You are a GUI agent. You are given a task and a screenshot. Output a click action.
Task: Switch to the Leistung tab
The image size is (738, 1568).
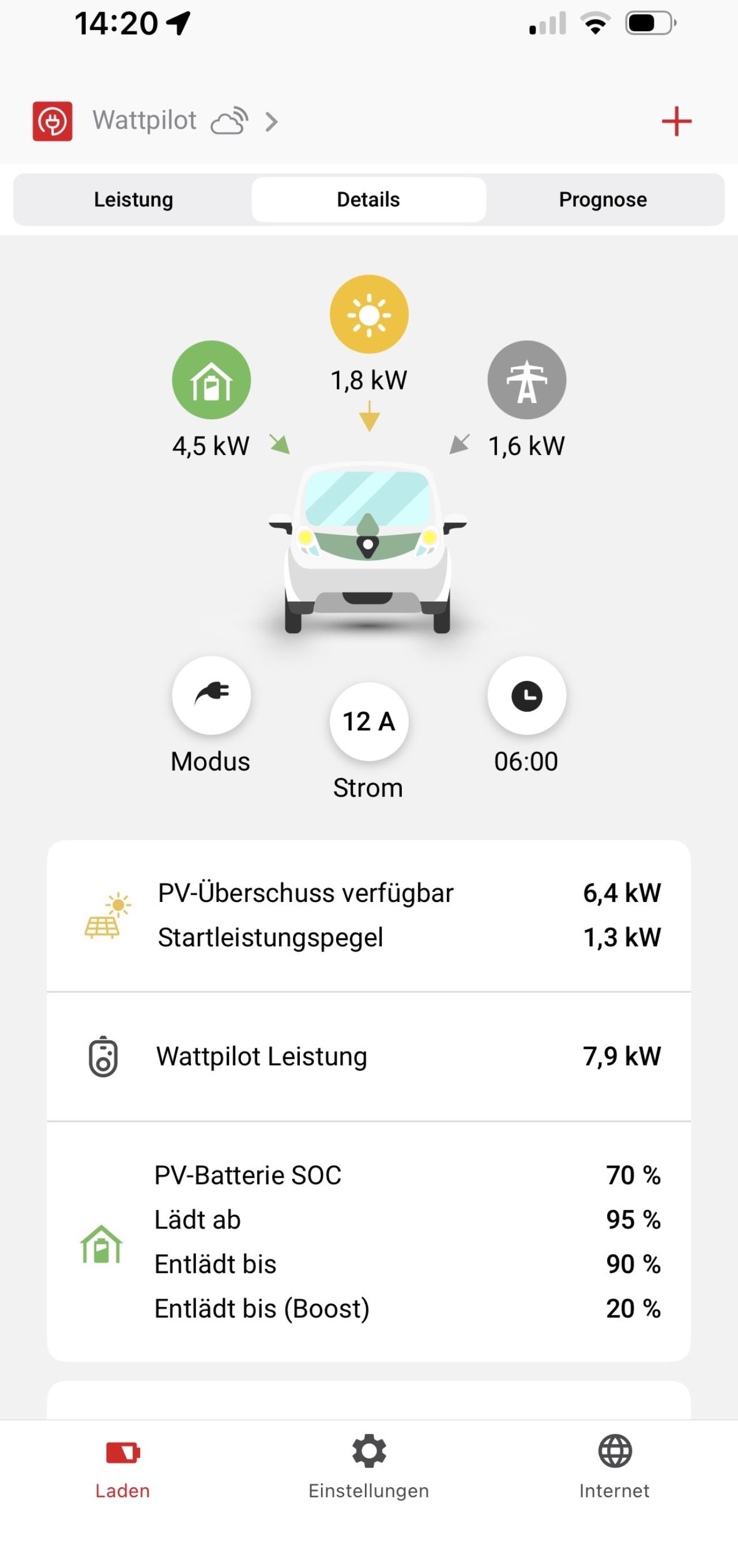coord(133,200)
